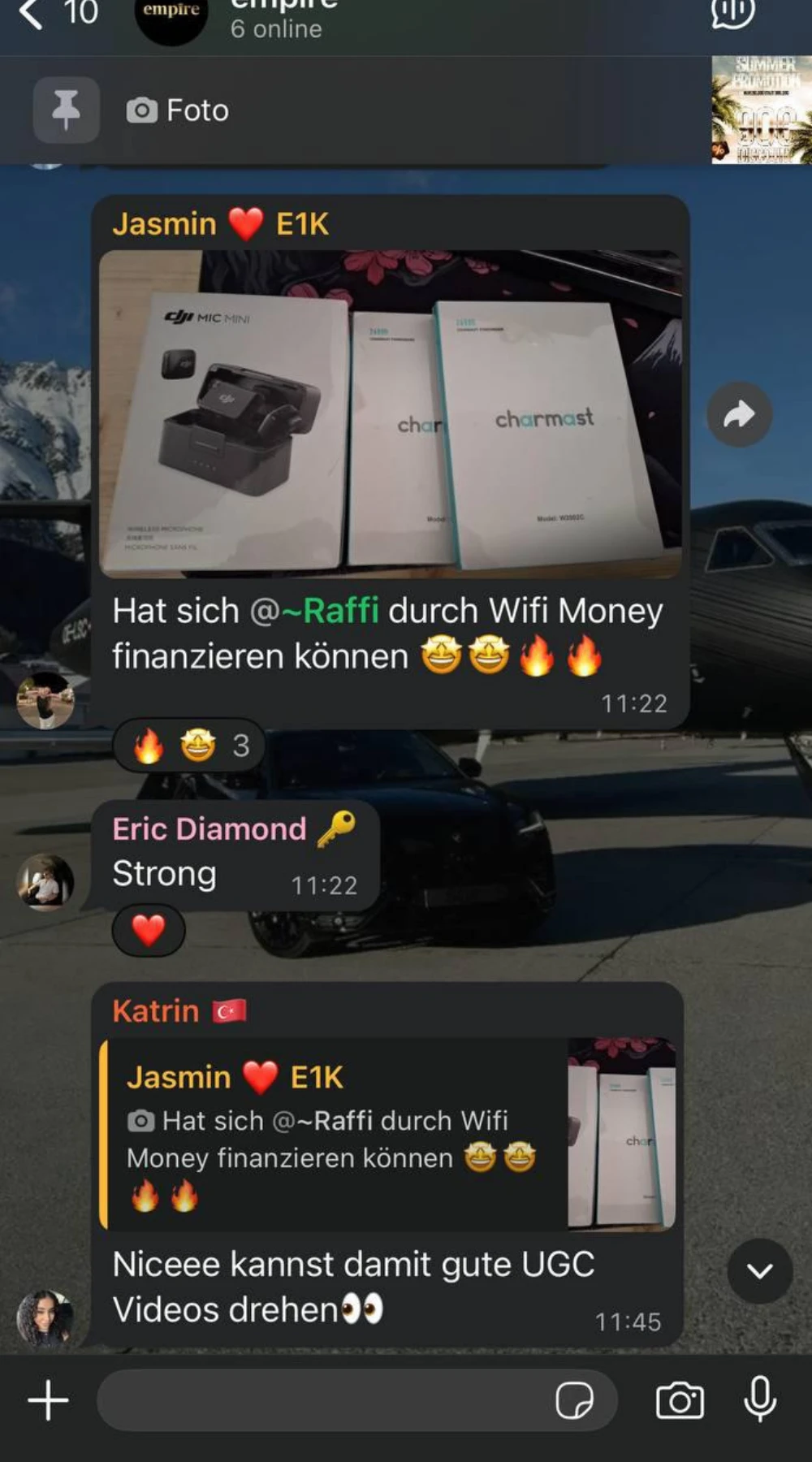Open the camera to take a photo
Image resolution: width=812 pixels, height=1462 pixels.
click(x=680, y=1400)
